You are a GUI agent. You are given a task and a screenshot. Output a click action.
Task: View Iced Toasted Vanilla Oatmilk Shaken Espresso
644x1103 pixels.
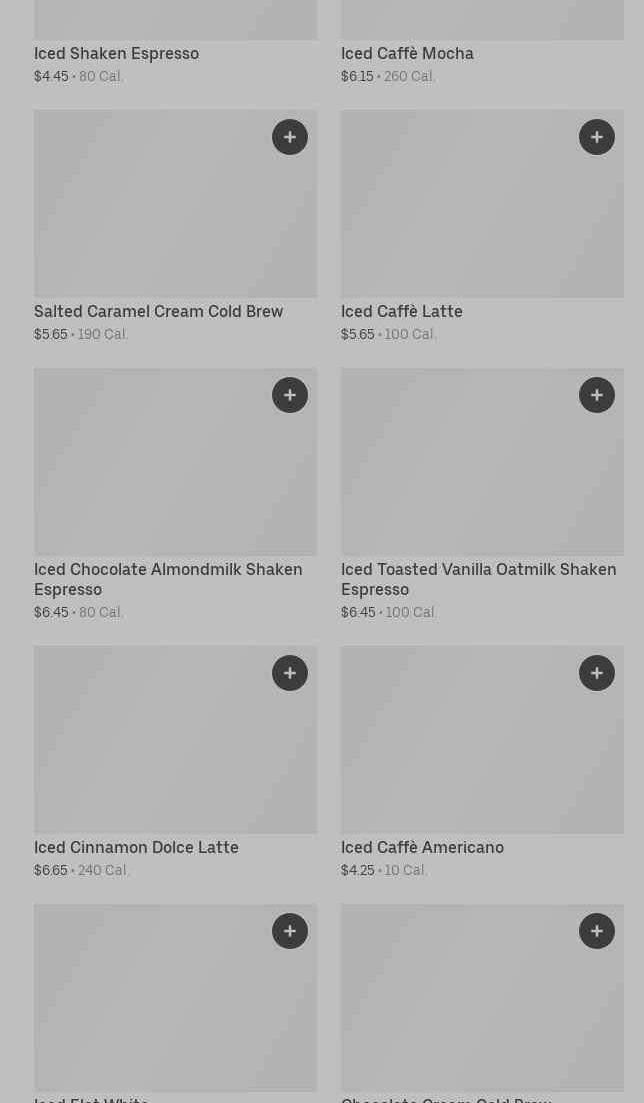[x=478, y=579]
